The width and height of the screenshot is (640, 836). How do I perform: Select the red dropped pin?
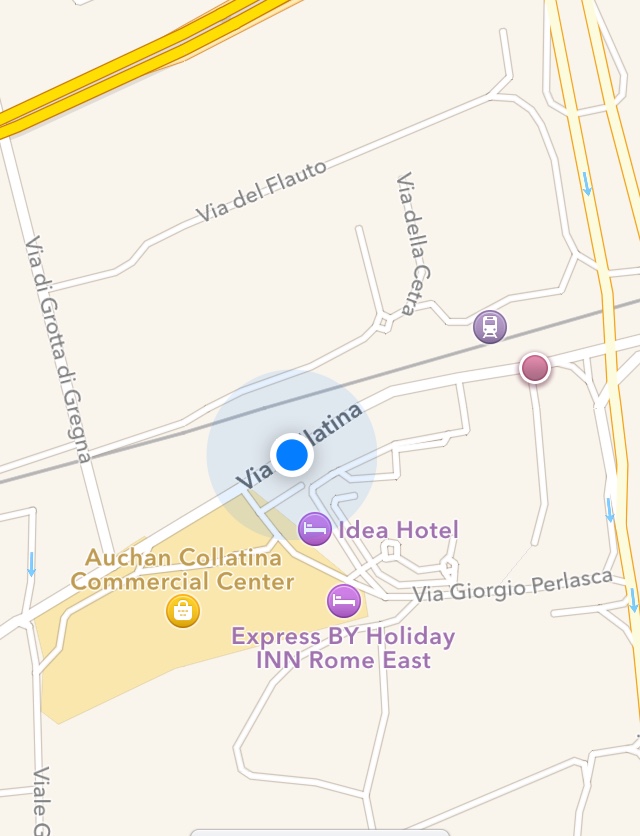coord(535,368)
